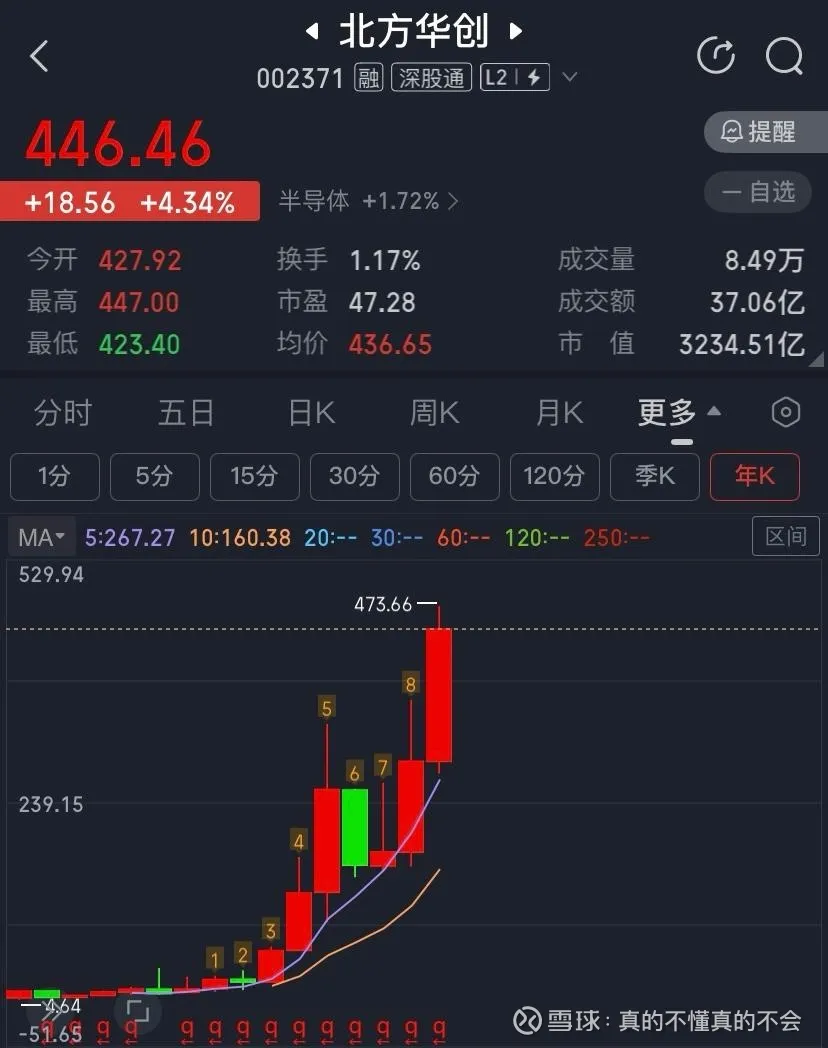Viewport: 828px width, 1048px height.
Task: Select the 季K period
Action: pyautogui.click(x=655, y=476)
